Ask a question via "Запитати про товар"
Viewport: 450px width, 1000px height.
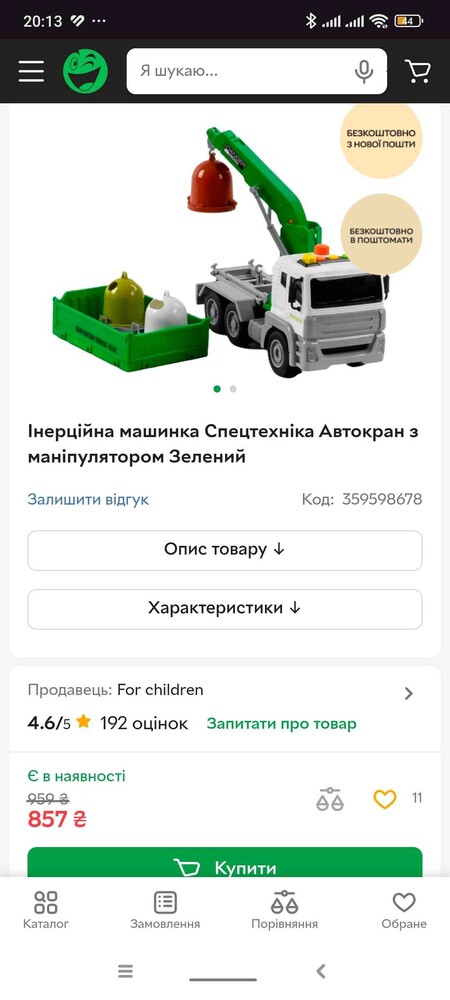(282, 724)
